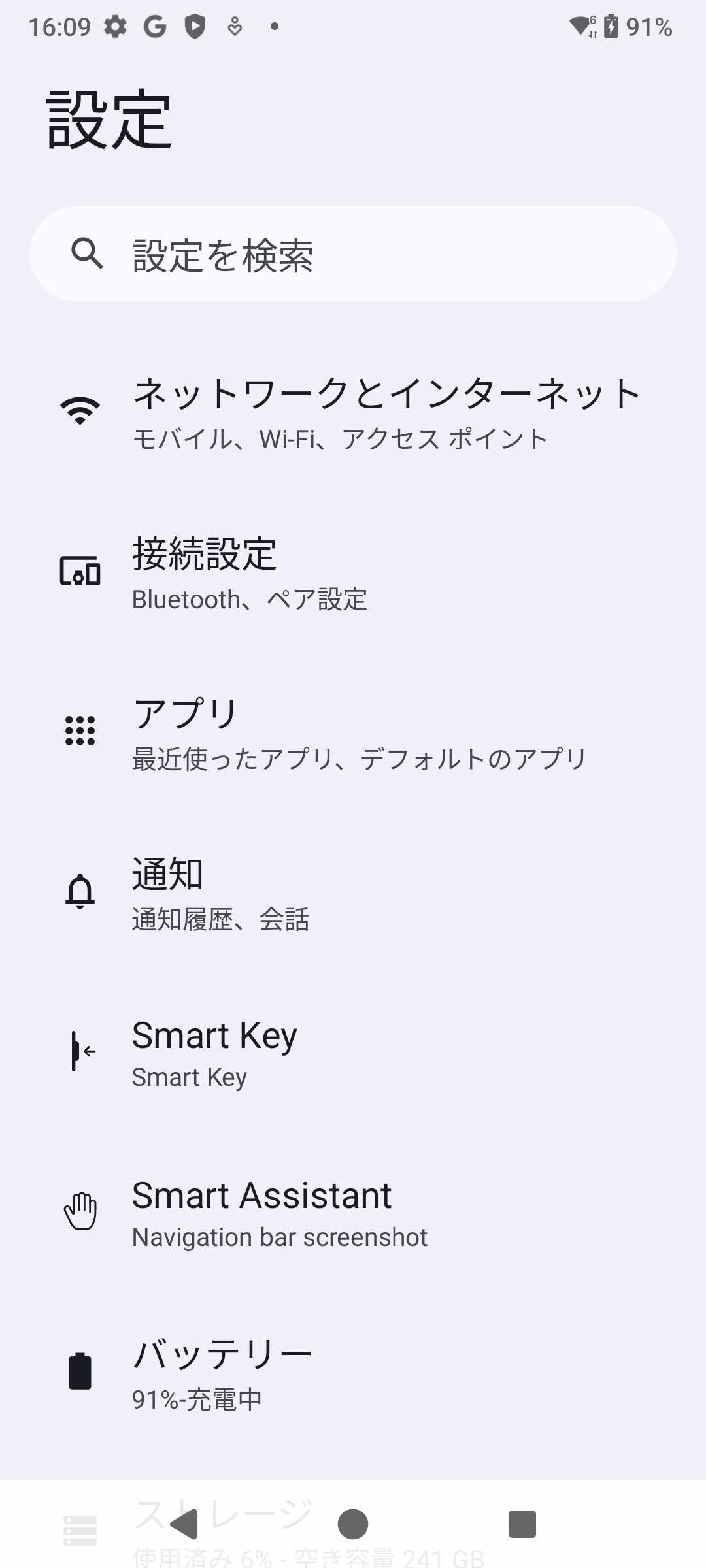
Task: Open ネットワークとインターネット settings
Action: (353, 412)
